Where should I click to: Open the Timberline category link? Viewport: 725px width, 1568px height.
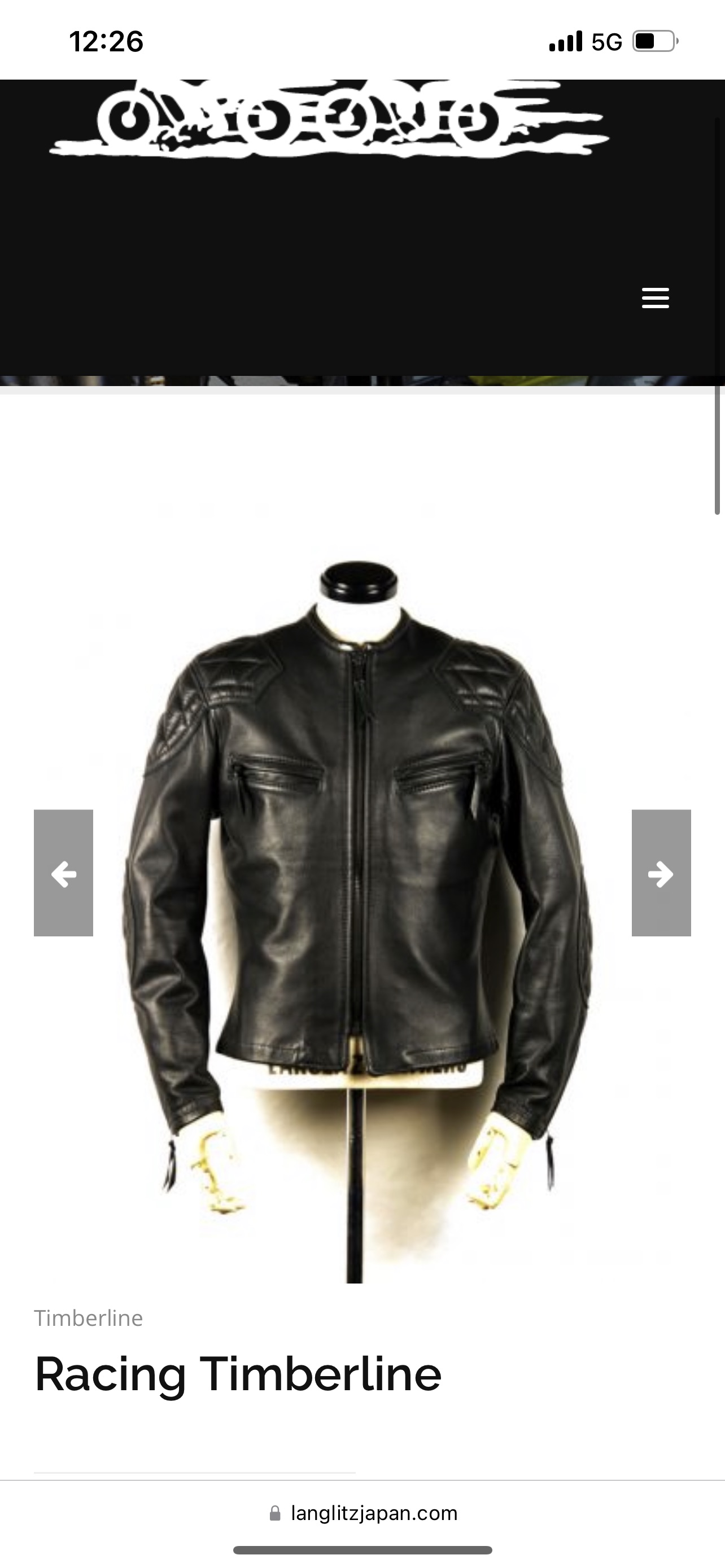point(89,1318)
